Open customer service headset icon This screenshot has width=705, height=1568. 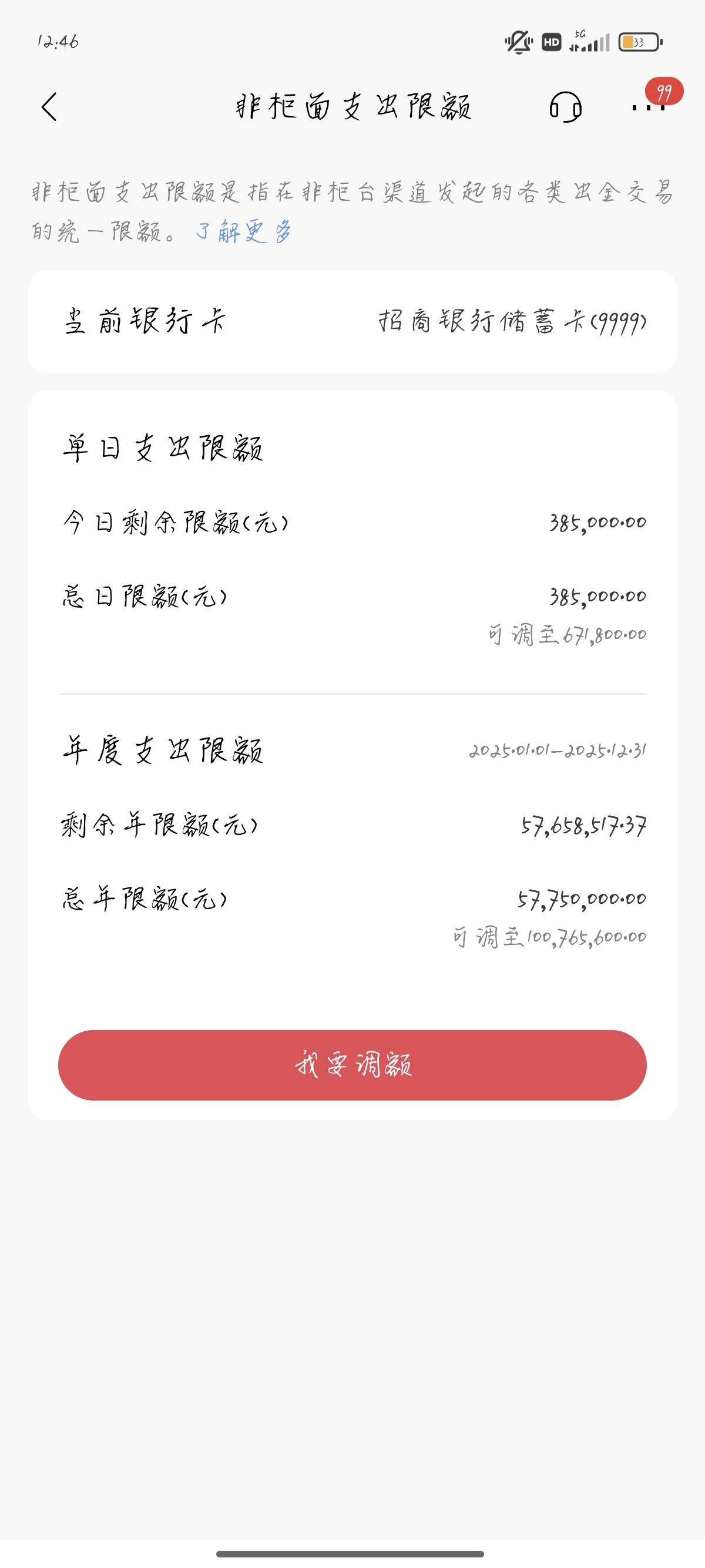point(566,107)
